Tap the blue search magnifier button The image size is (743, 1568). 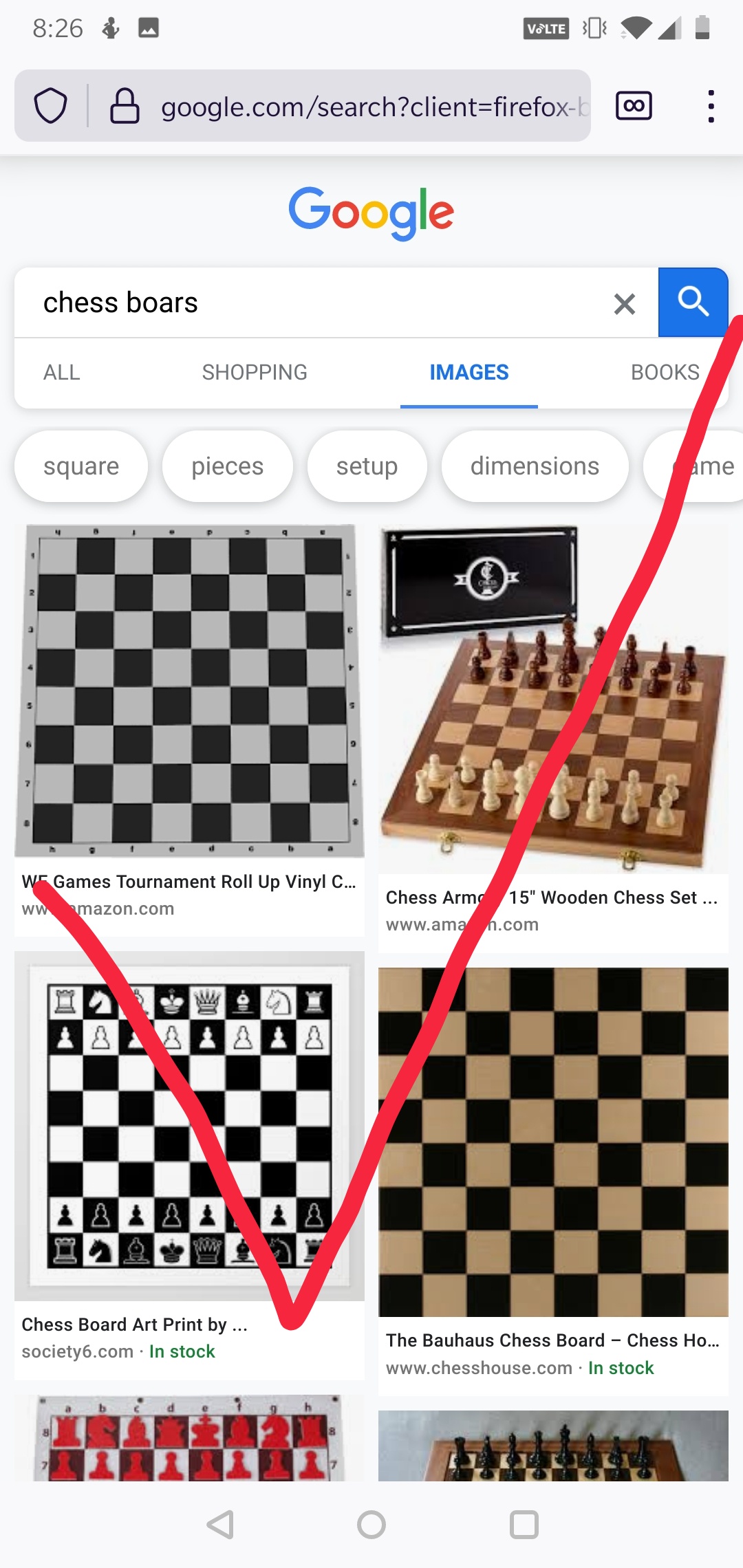[x=693, y=303]
